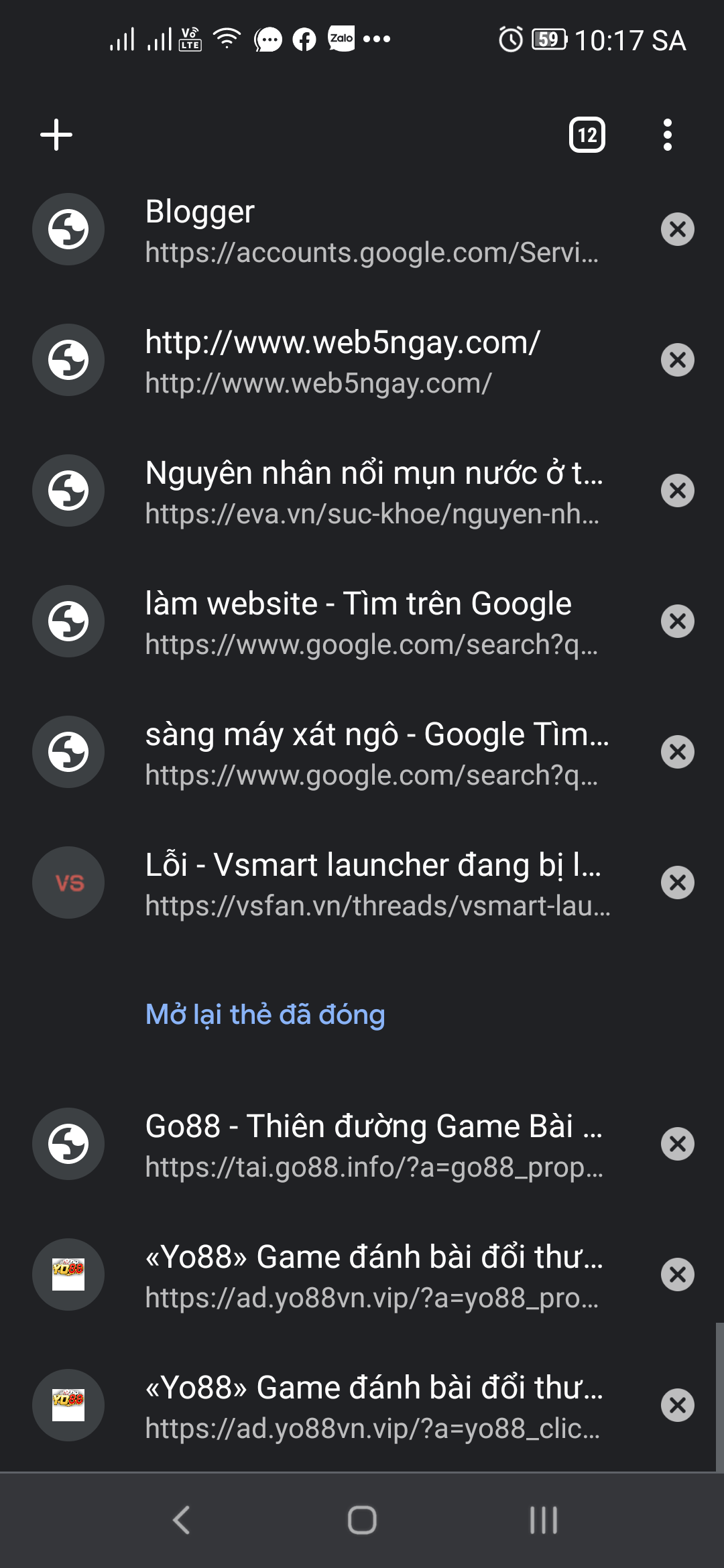This screenshot has width=724, height=1568.
Task: Close the Yo88 tab with yo88_pro URL
Action: (677, 1275)
